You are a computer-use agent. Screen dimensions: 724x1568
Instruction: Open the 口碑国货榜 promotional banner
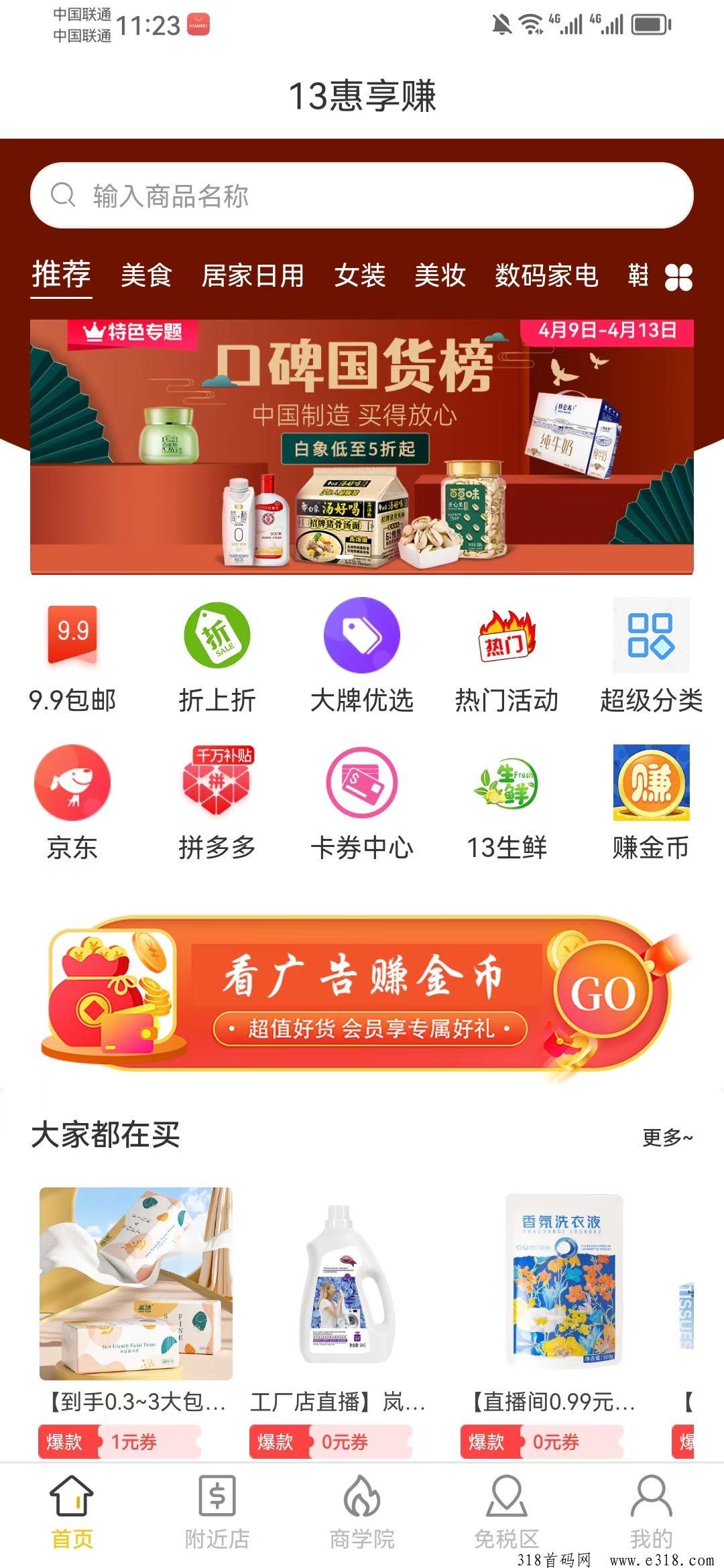(362, 447)
